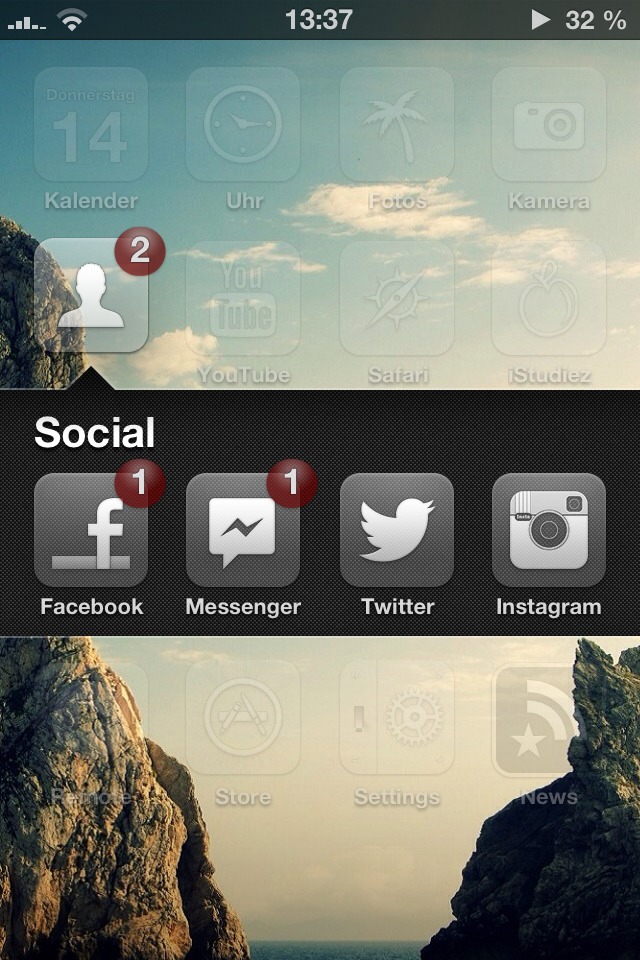Open the Twitter app
The image size is (640, 960).
click(x=397, y=530)
